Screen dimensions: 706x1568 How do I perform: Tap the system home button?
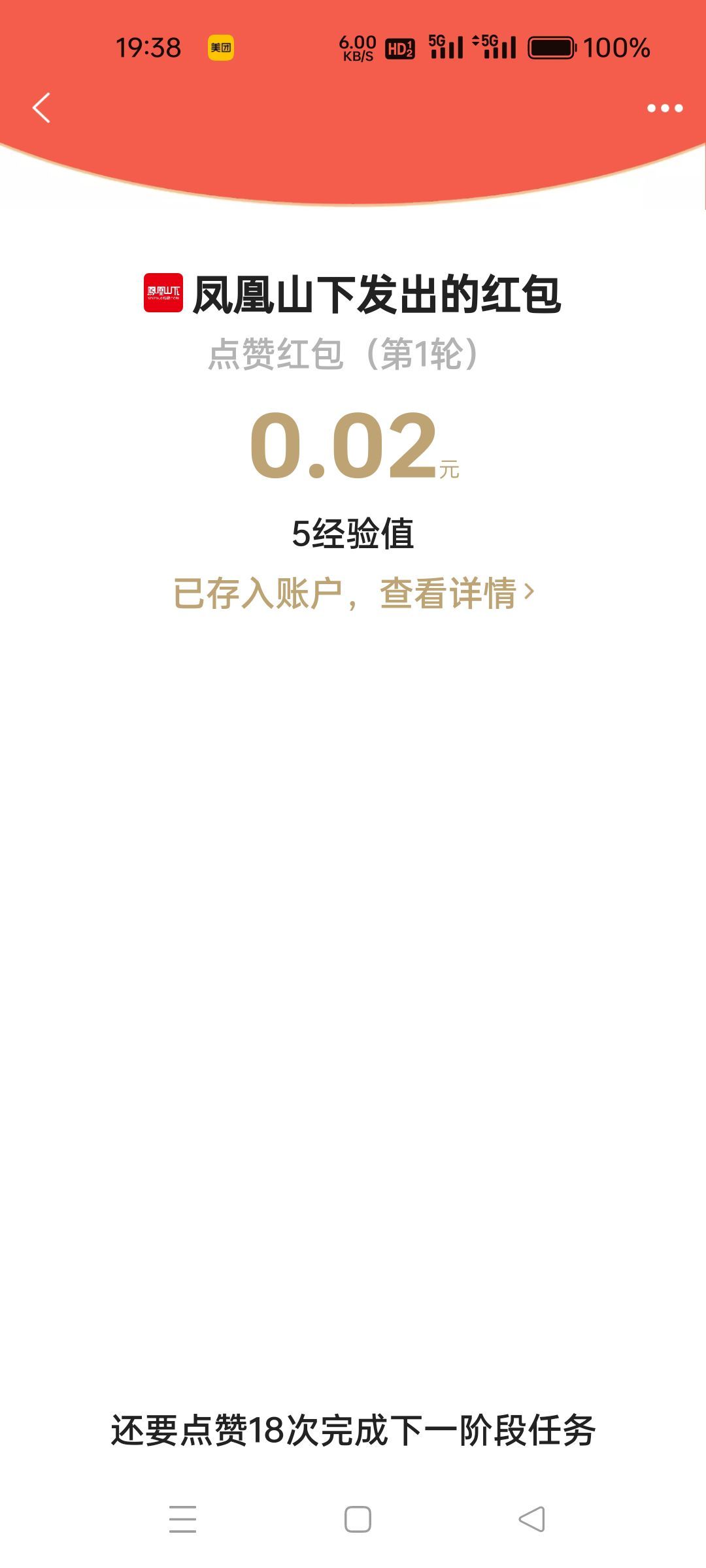358,1519
